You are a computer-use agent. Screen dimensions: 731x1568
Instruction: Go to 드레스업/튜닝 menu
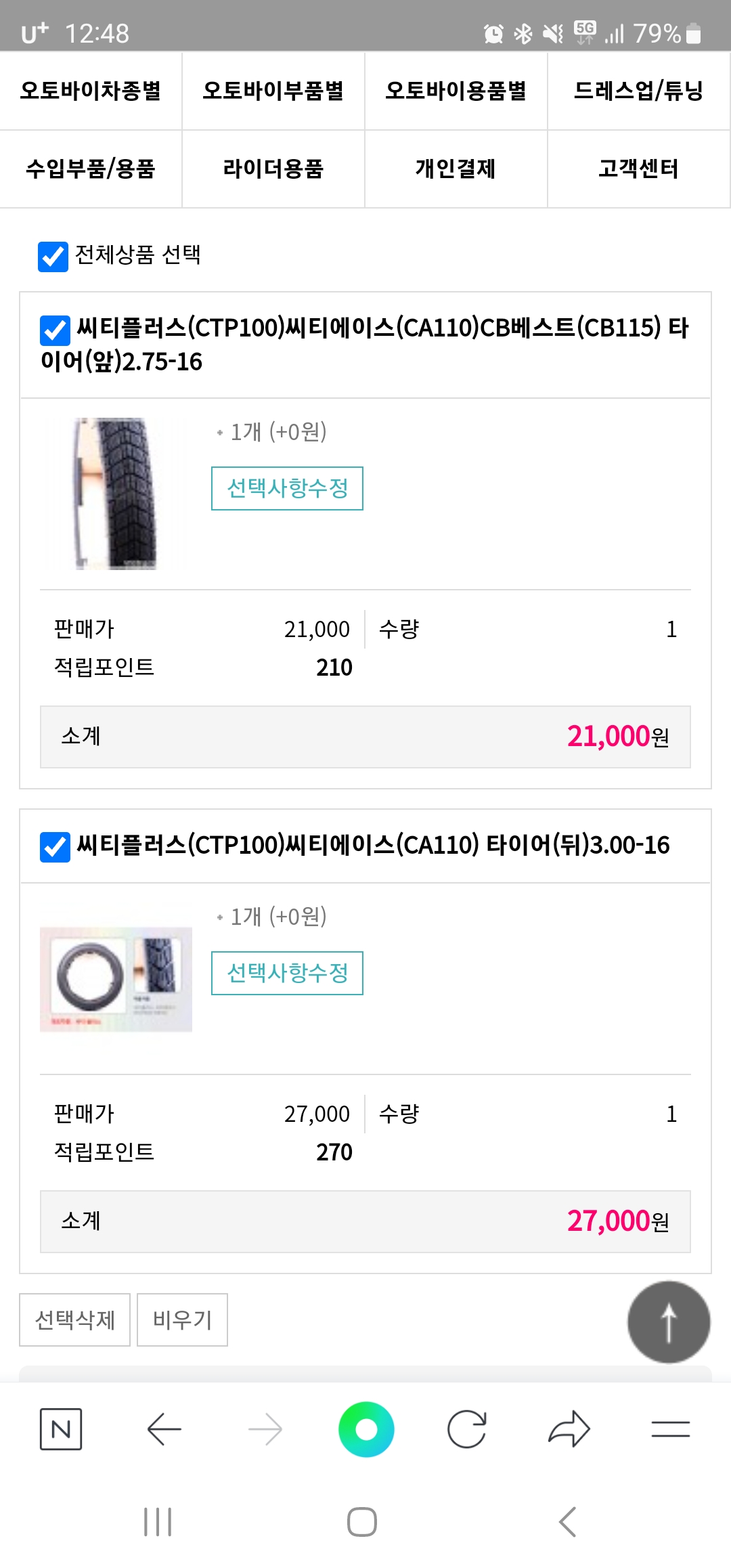[x=639, y=91]
